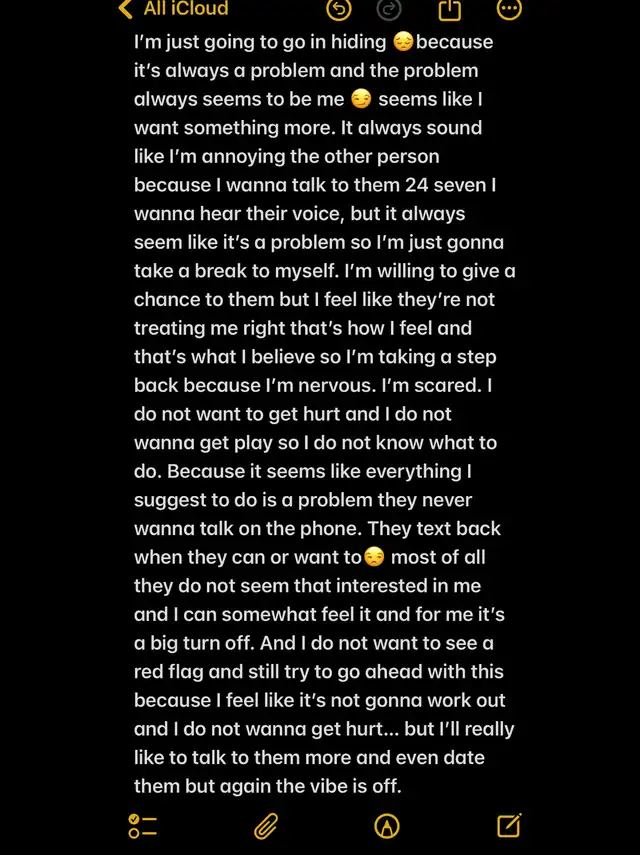640x855 pixels.
Task: Open the markup pen tool
Action: pyautogui.click(x=386, y=825)
